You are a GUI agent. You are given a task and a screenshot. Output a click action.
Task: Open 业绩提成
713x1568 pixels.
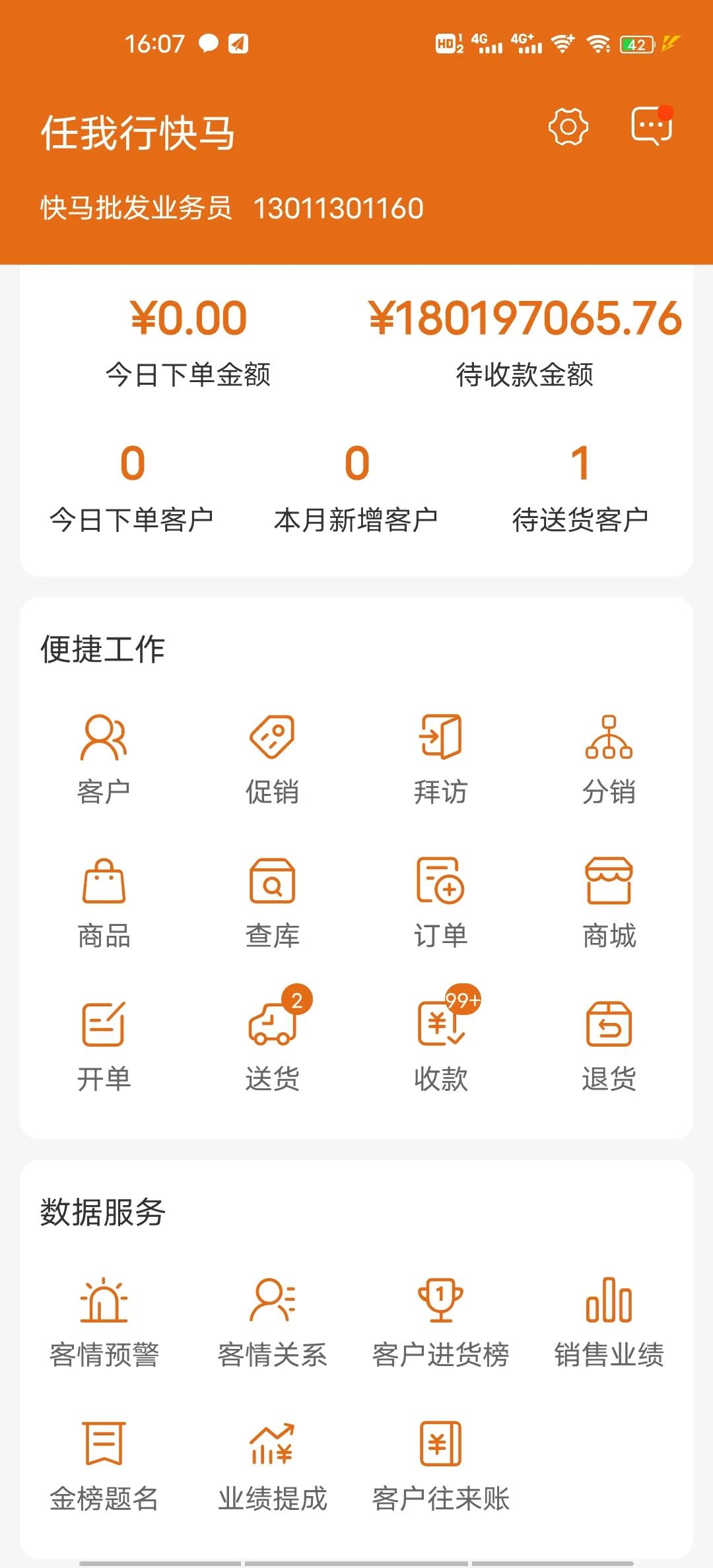point(272,1466)
